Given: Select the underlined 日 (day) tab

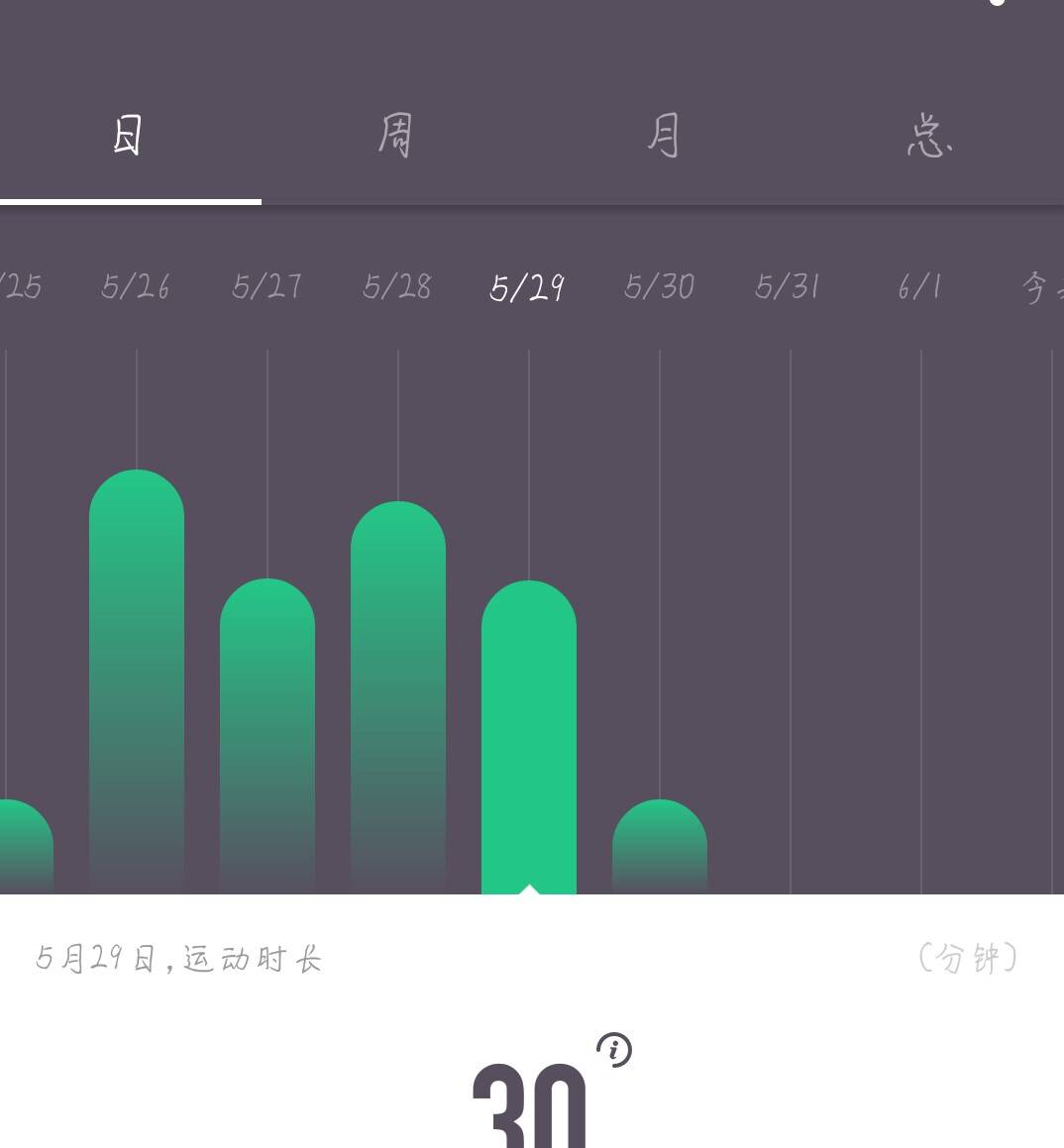Looking at the screenshot, I should [129, 136].
